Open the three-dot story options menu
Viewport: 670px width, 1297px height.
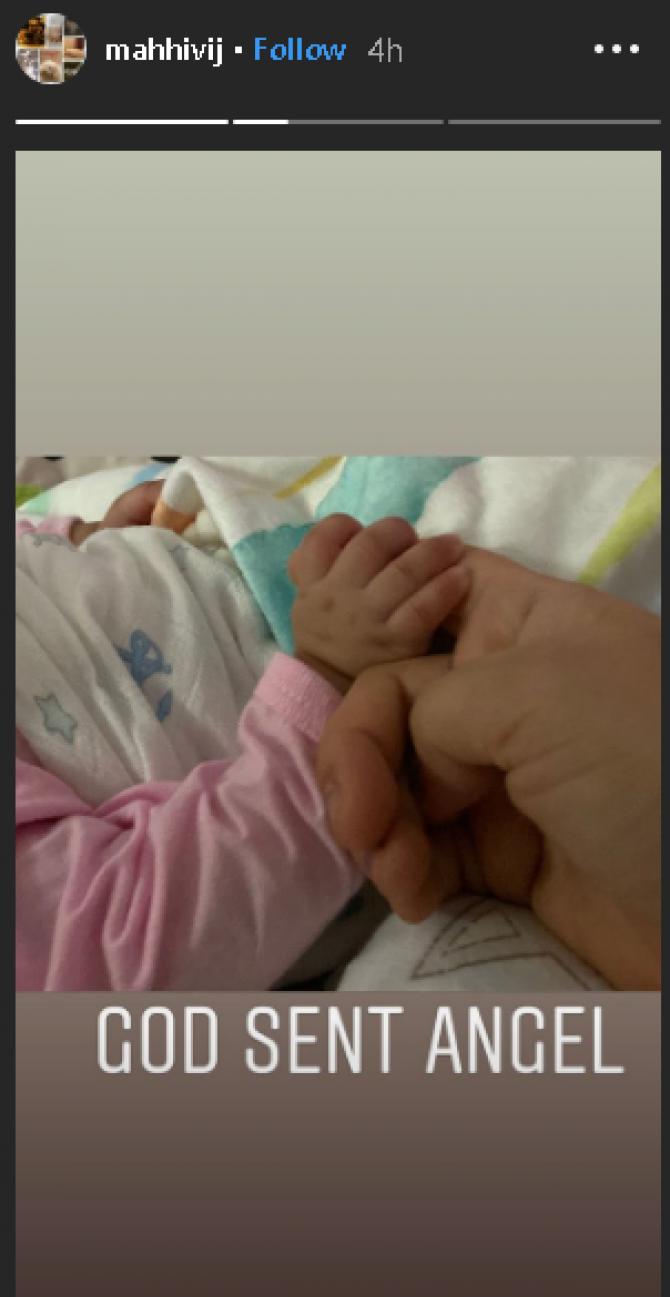pos(615,50)
